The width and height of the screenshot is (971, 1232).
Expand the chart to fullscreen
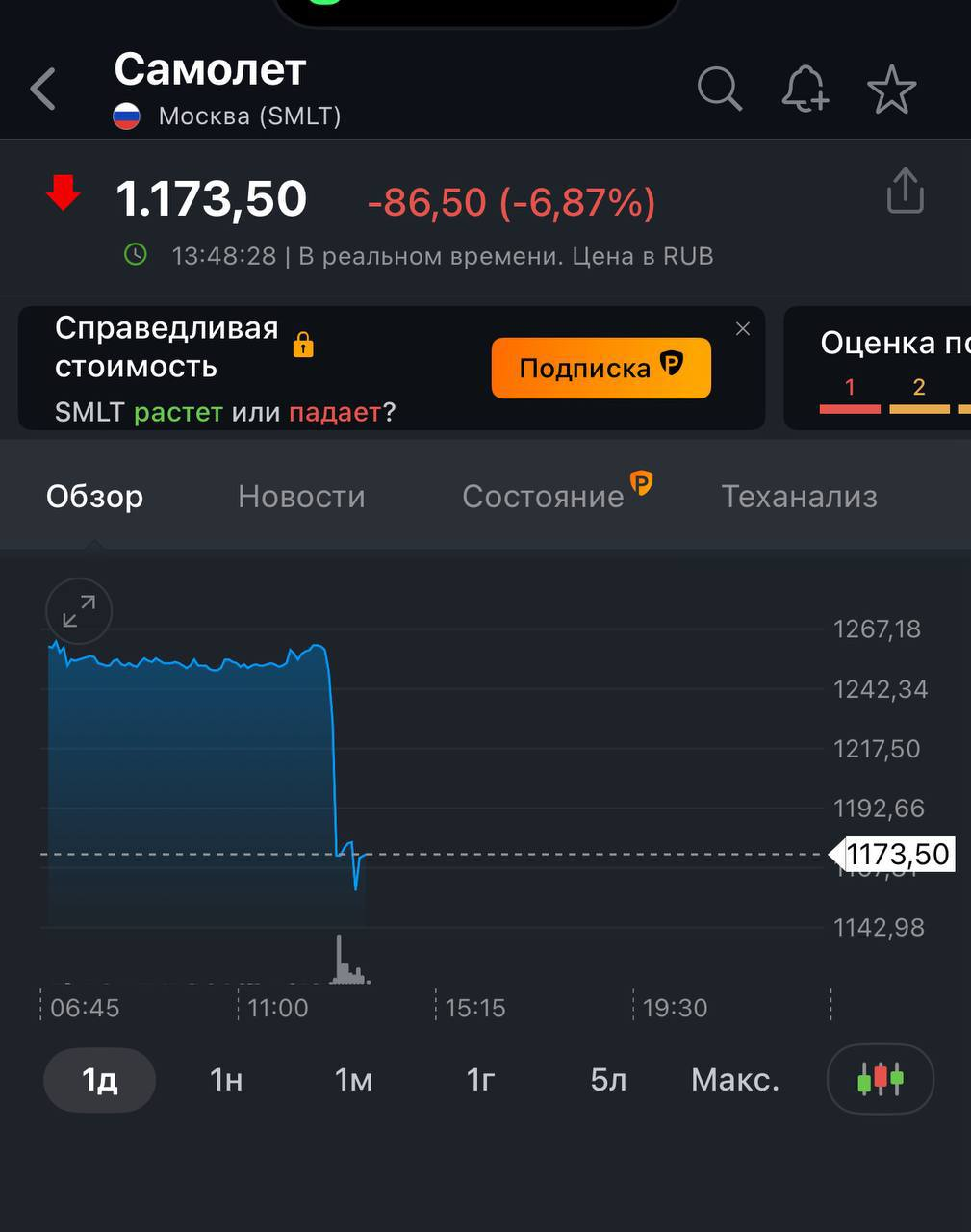(79, 611)
